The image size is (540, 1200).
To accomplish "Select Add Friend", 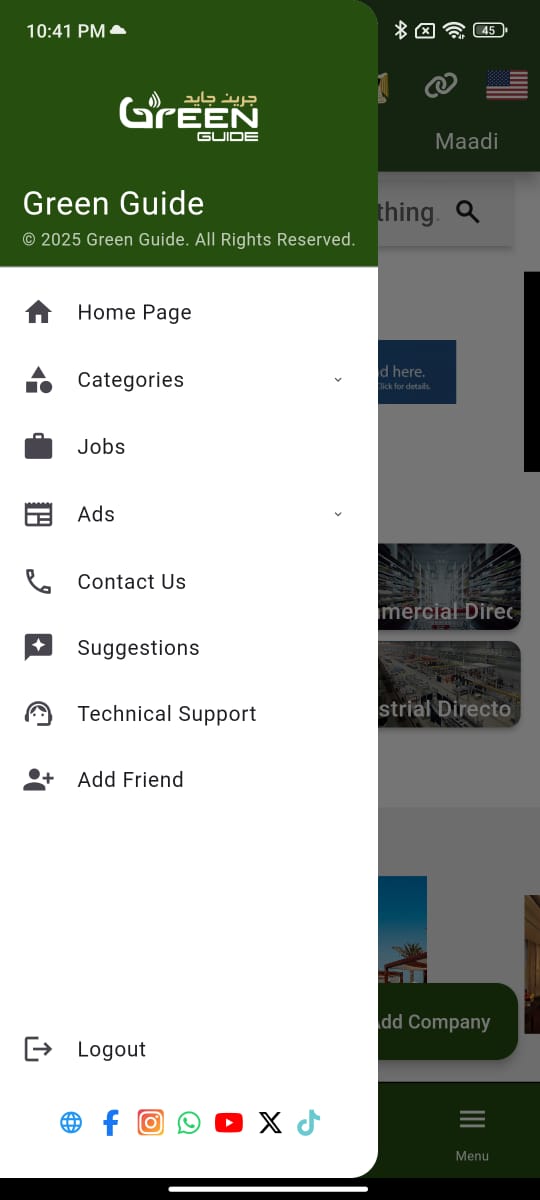I will (x=189, y=780).
